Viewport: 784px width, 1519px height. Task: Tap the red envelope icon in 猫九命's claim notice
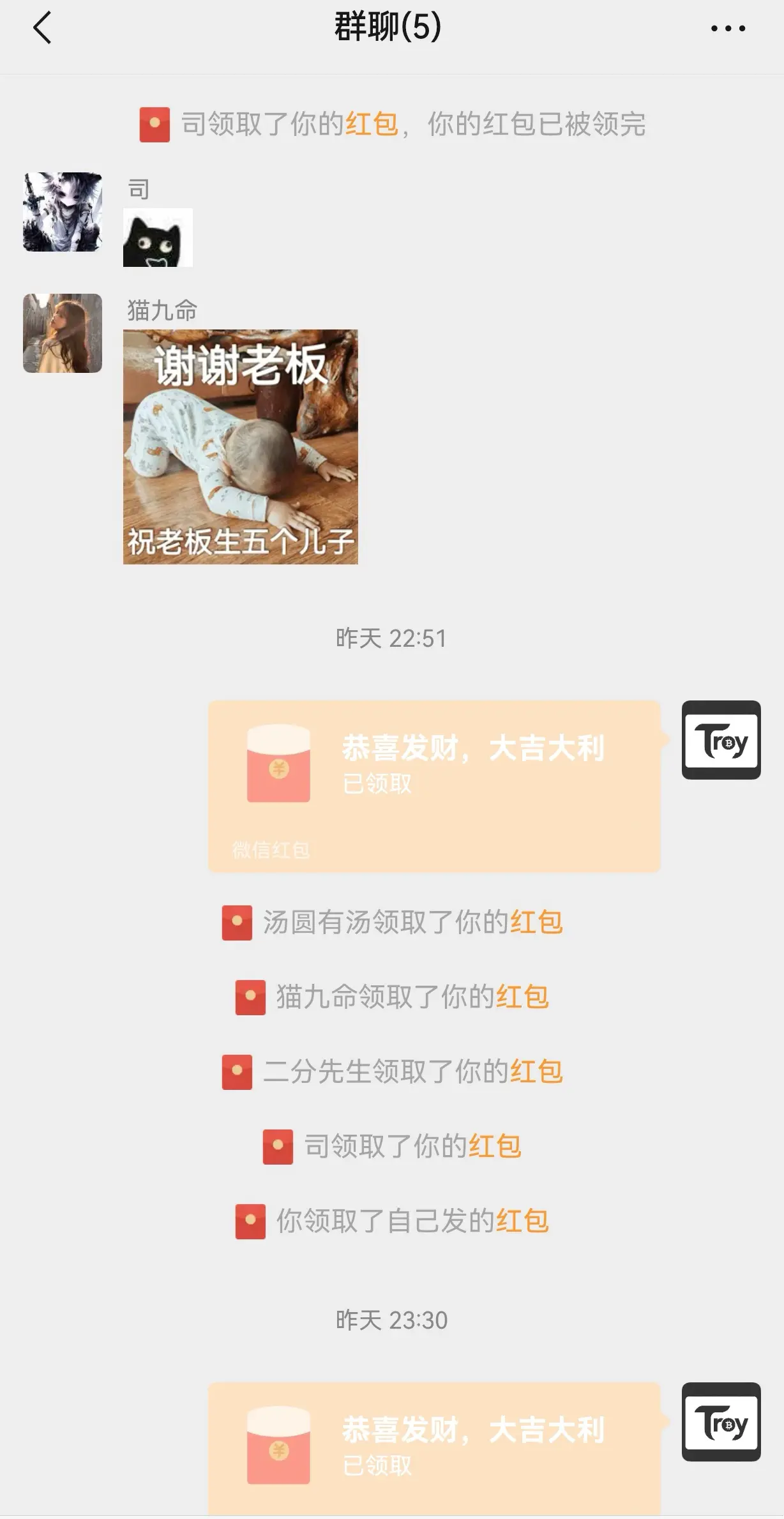250,998
